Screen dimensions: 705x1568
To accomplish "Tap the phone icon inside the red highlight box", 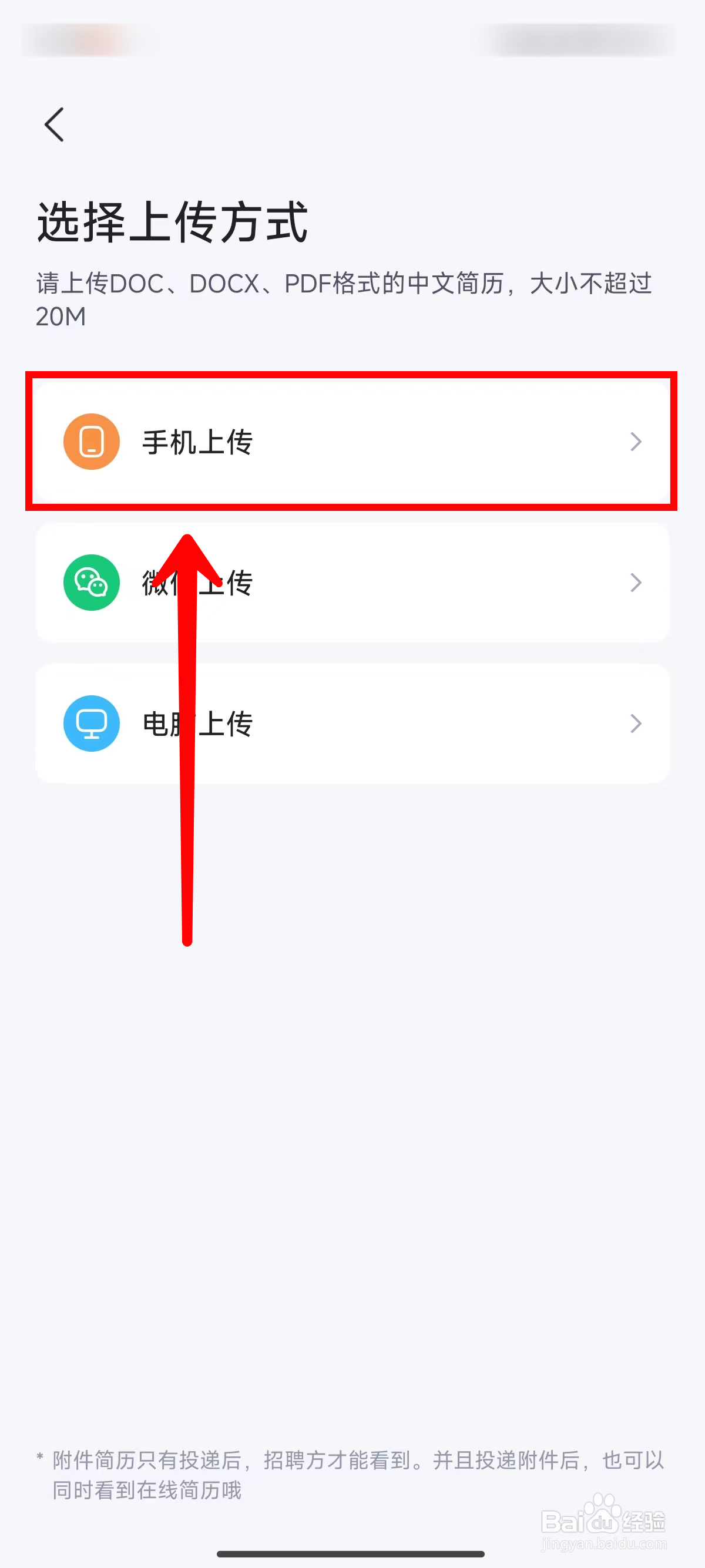I will [91, 441].
